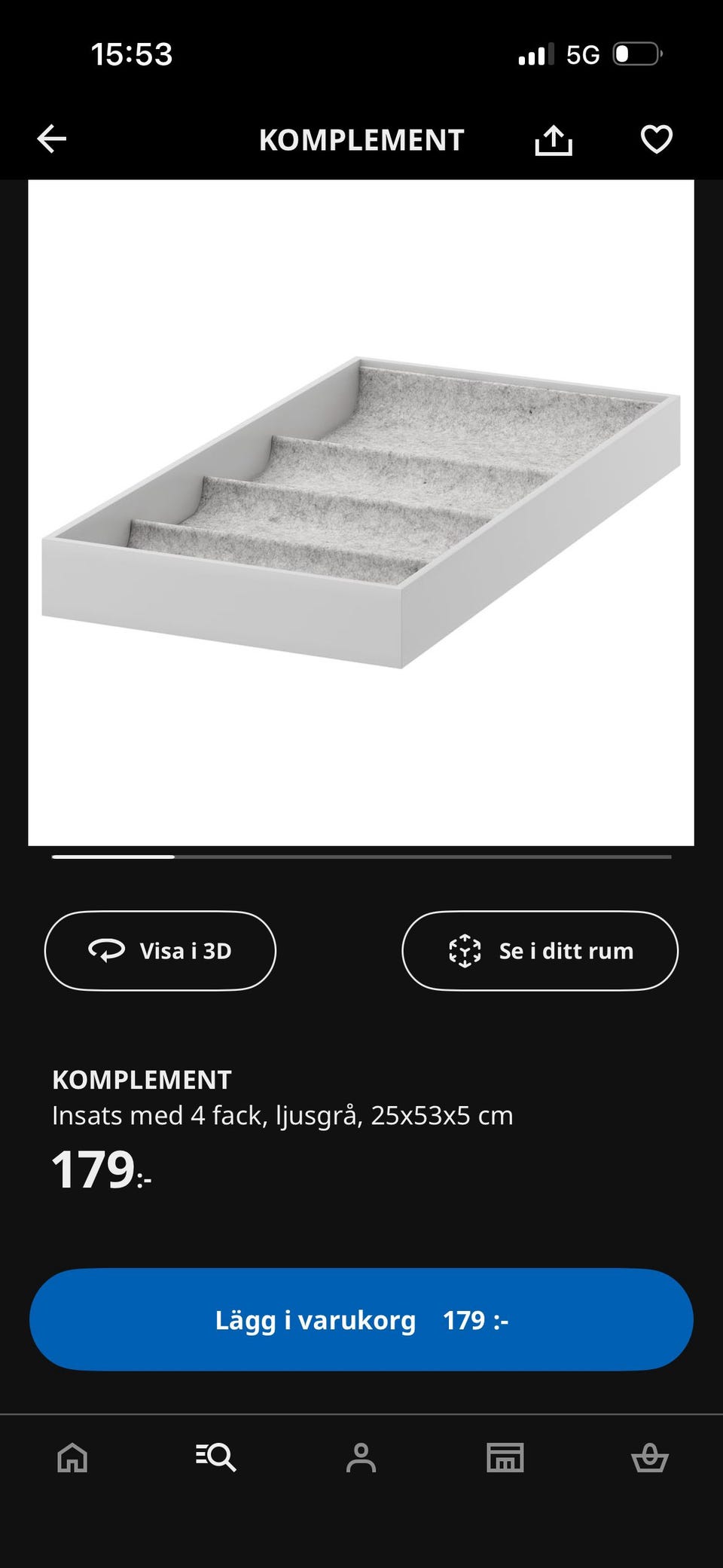Viewport: 723px width, 1568px height.
Task: Open the share options for KOMPLEMENT
Action: (554, 139)
